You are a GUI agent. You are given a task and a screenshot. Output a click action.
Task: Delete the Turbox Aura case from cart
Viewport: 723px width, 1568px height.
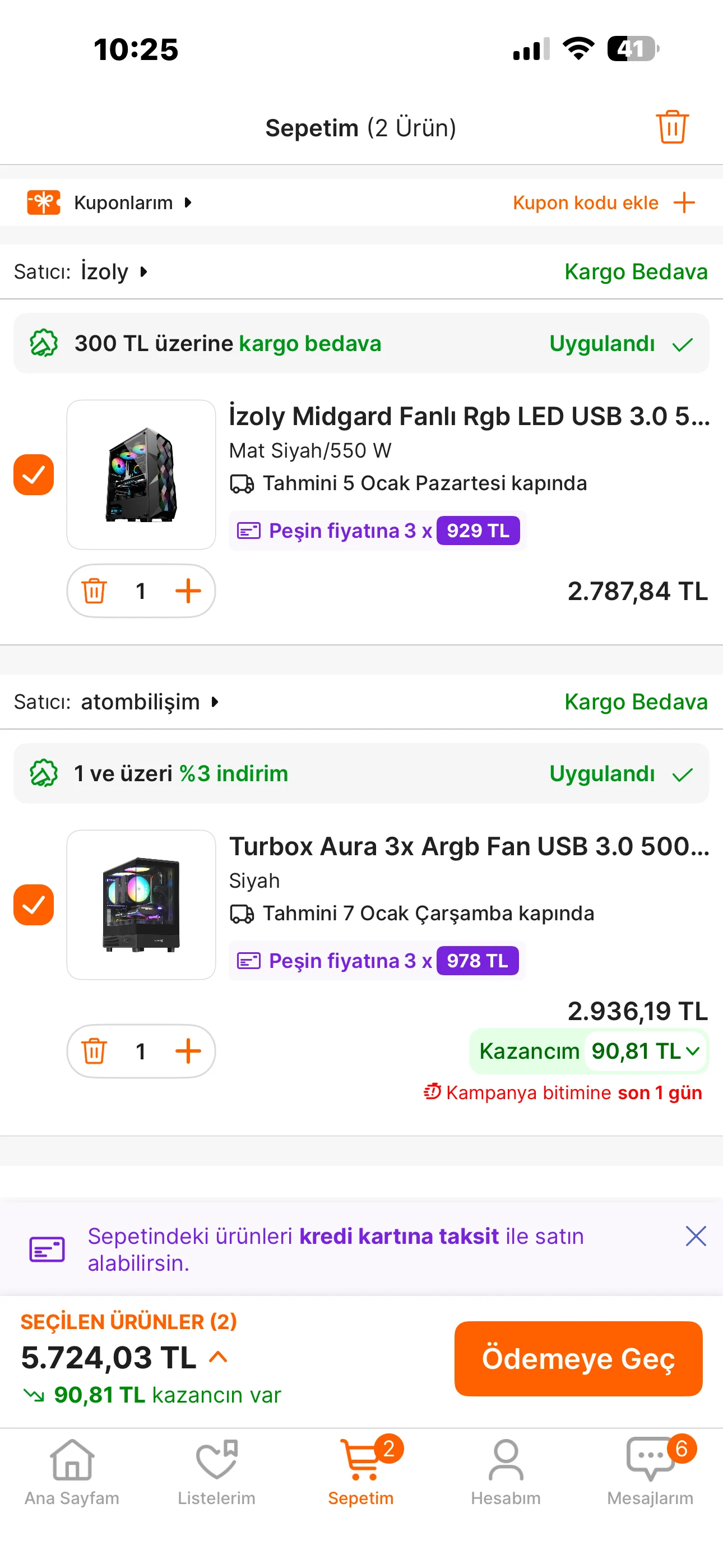pyautogui.click(x=94, y=1051)
